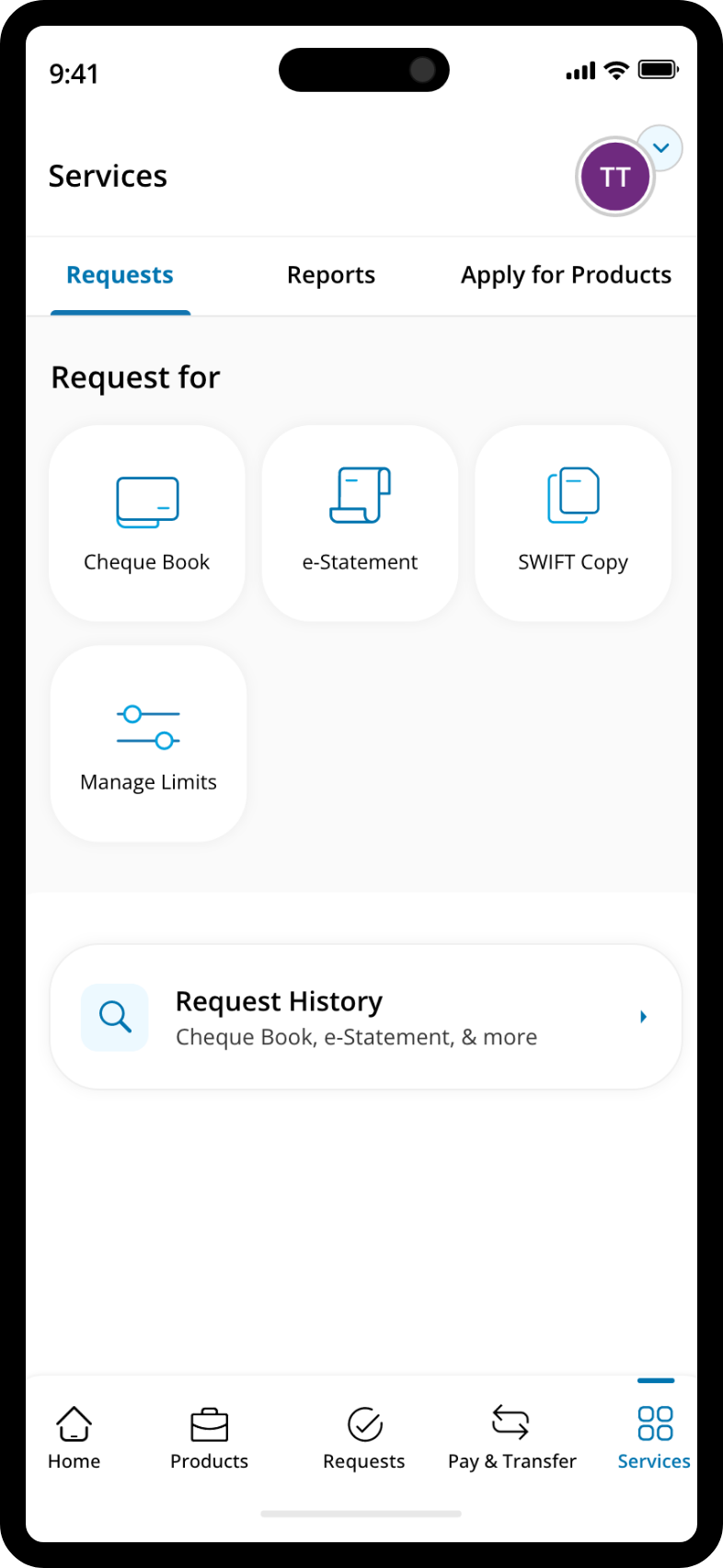Request a SWIFT Copy
The width and height of the screenshot is (723, 1568).
pos(573,523)
